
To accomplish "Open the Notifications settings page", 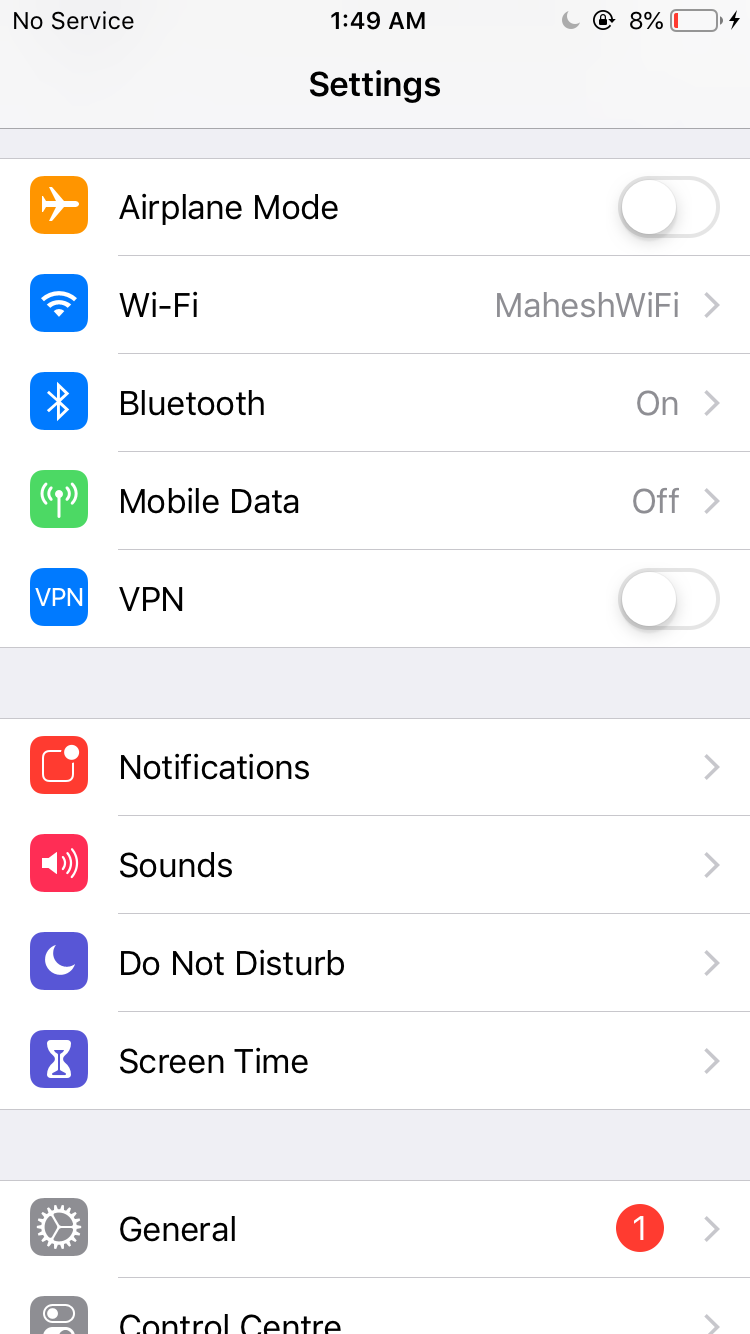I will pos(375,765).
